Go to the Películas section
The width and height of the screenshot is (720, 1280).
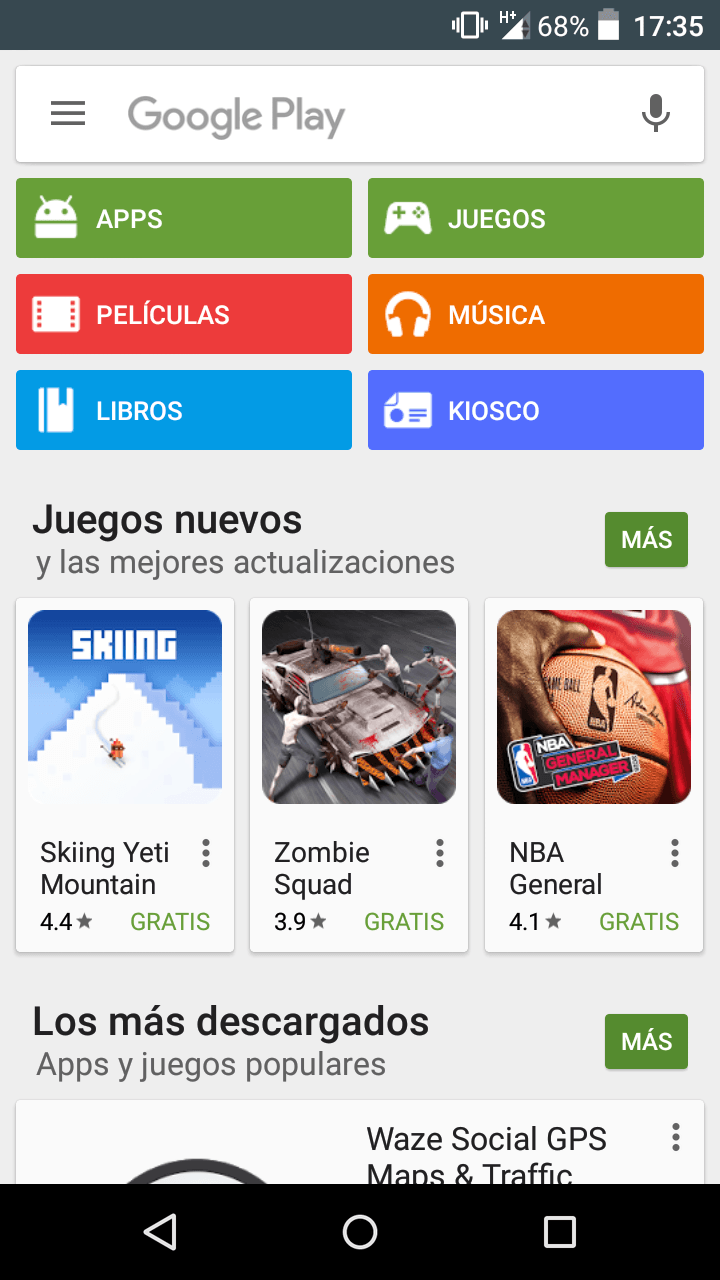pyautogui.click(x=184, y=314)
